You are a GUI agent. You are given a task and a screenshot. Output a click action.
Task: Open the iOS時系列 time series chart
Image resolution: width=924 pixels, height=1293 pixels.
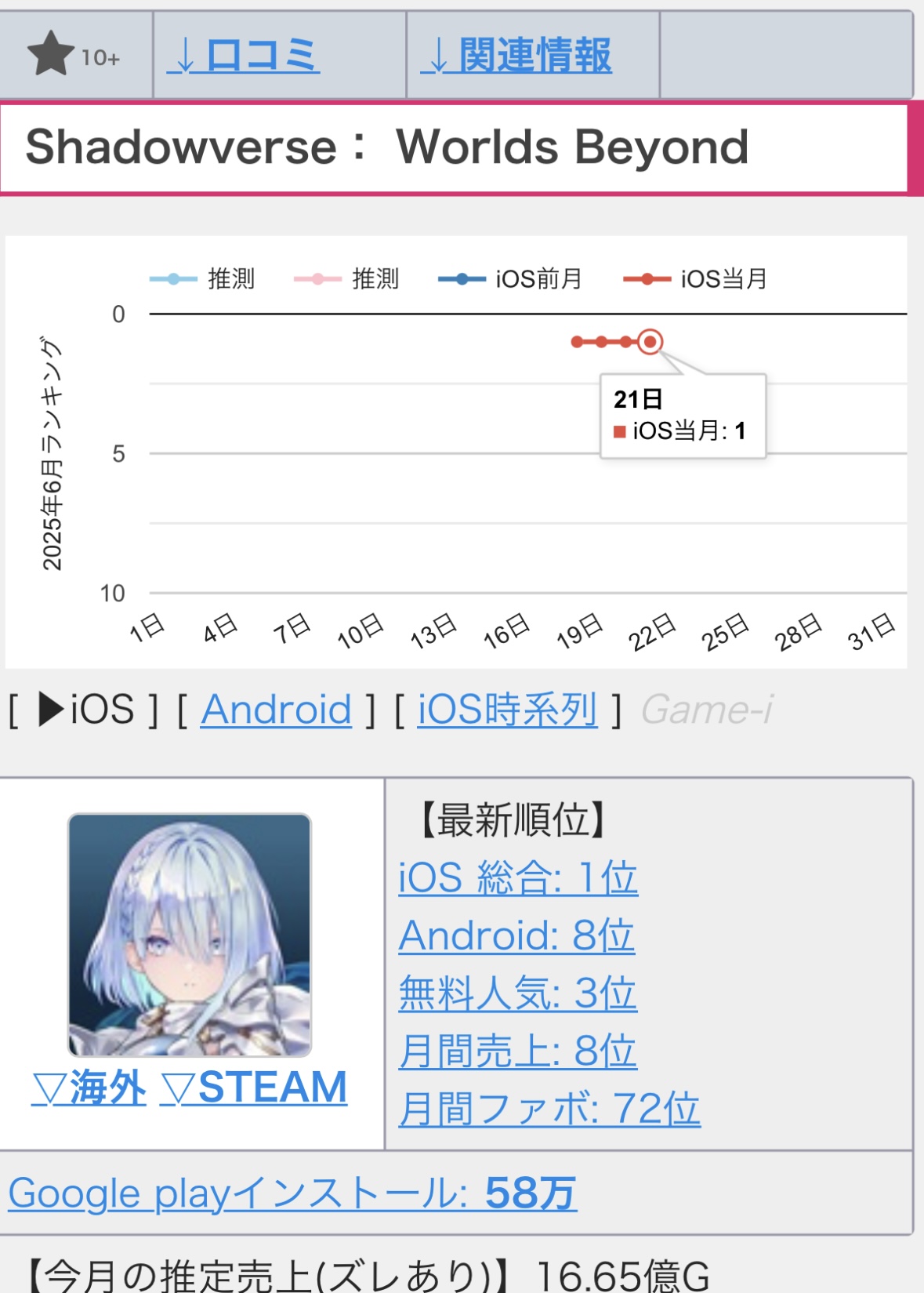pos(507,710)
